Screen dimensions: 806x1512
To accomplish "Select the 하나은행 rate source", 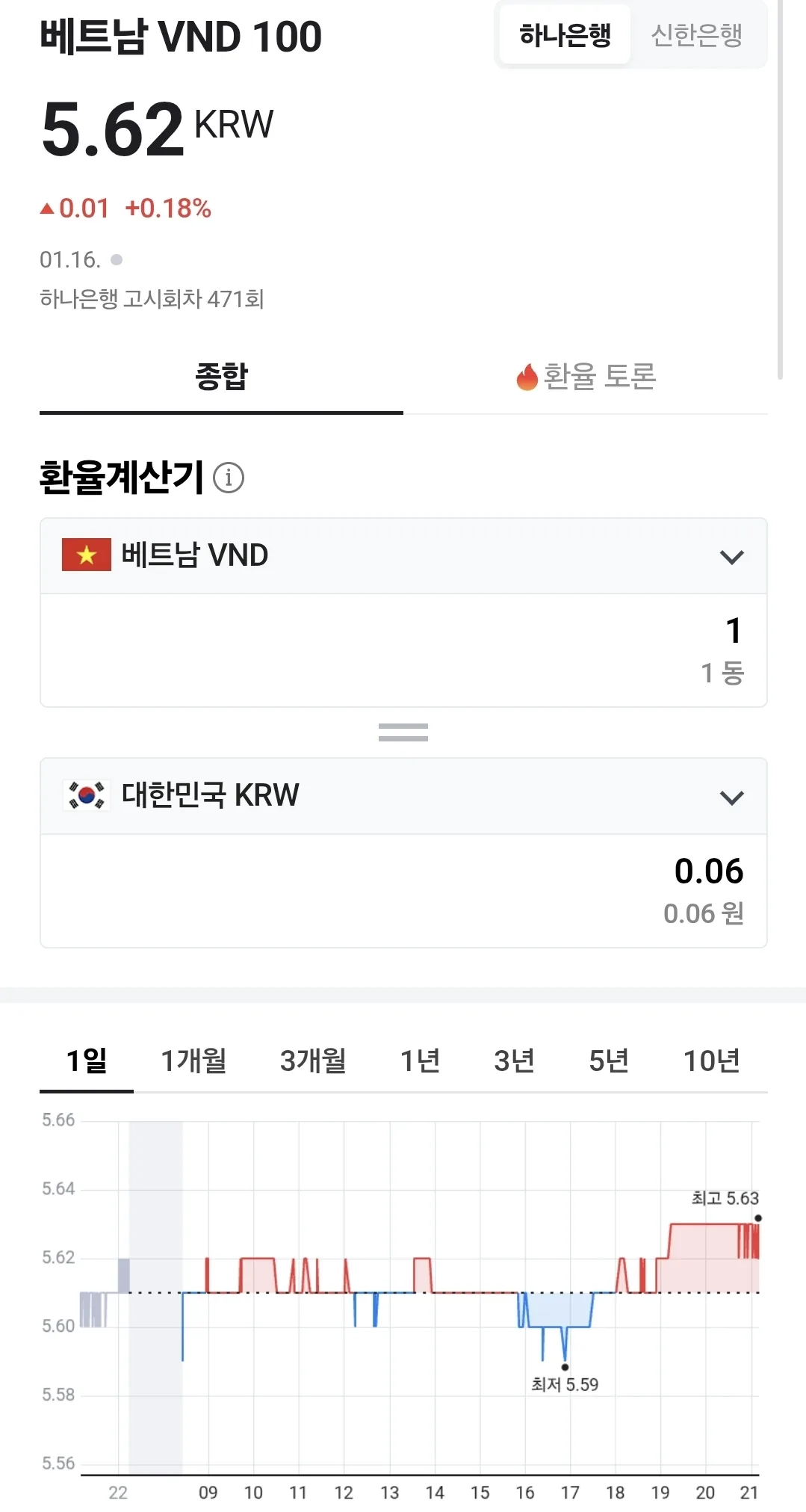I will tap(565, 35).
